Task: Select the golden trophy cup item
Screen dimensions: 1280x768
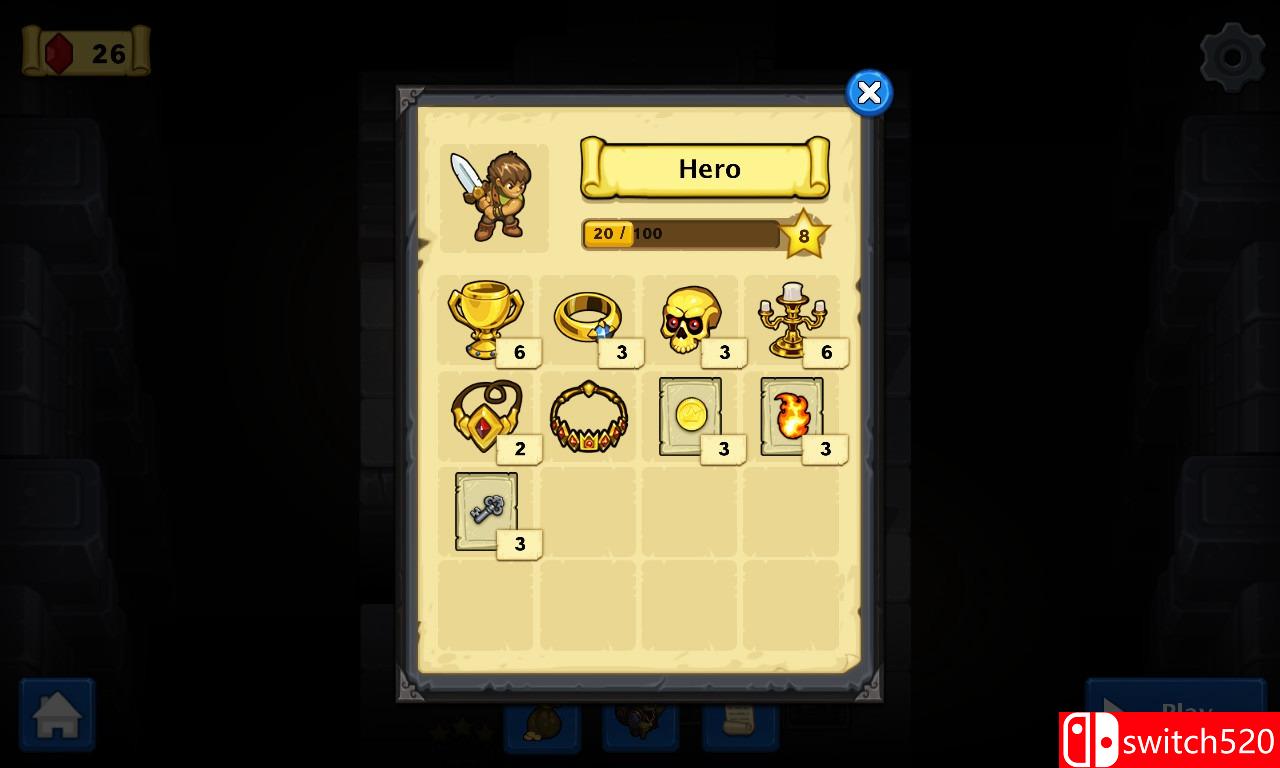Action: [485, 319]
